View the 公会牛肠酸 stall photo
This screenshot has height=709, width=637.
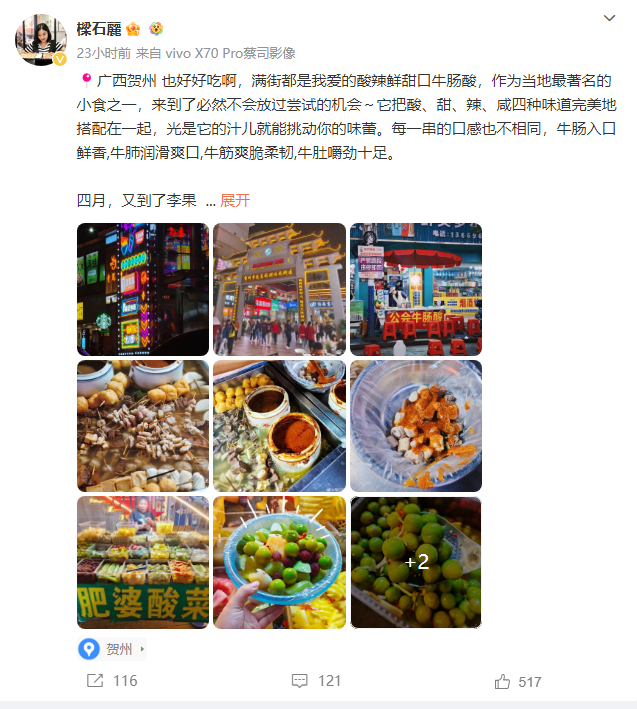[415, 289]
